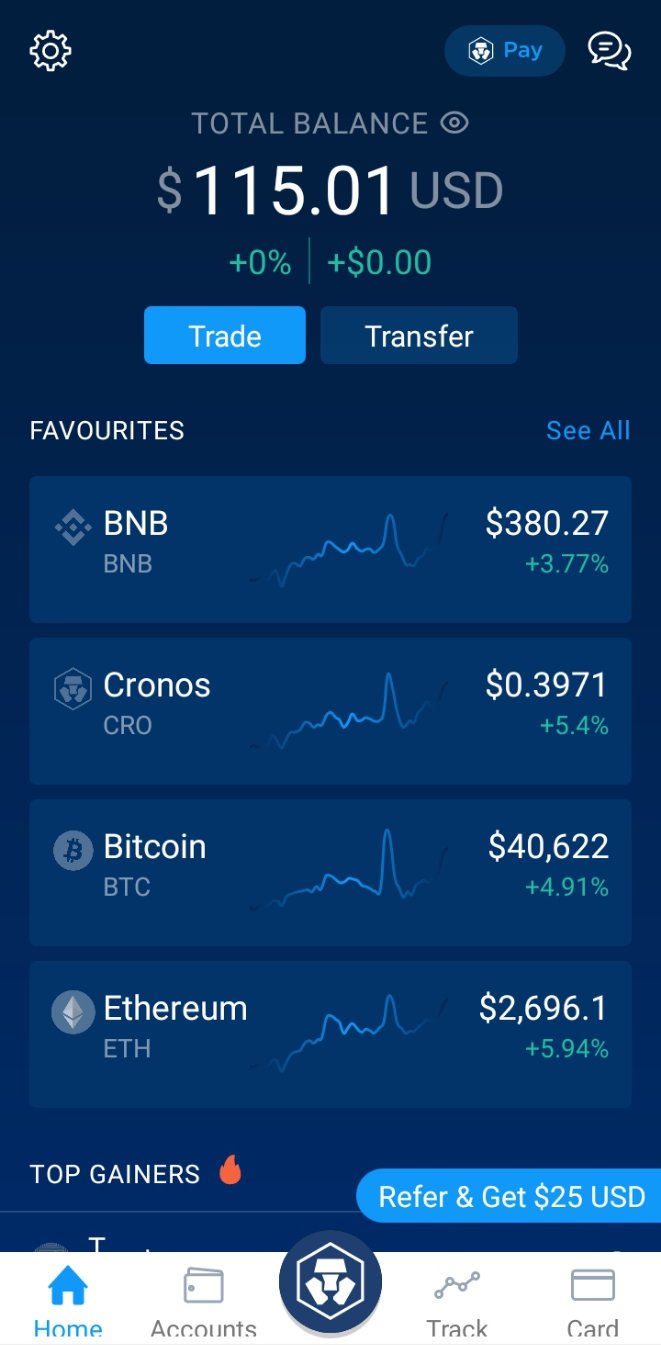View Bitcoin price details
The width and height of the screenshot is (661, 1345).
pyautogui.click(x=330, y=872)
